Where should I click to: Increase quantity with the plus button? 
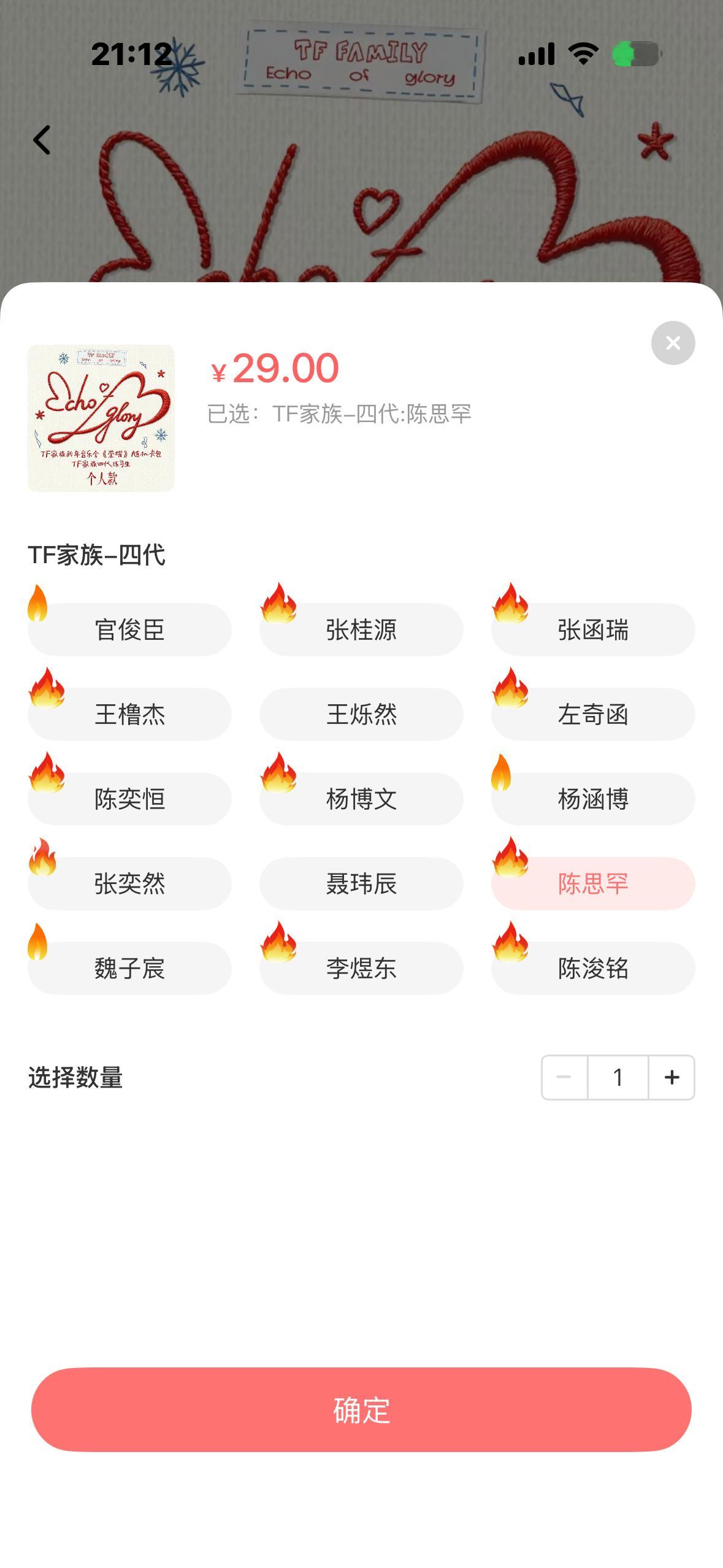[x=671, y=1077]
